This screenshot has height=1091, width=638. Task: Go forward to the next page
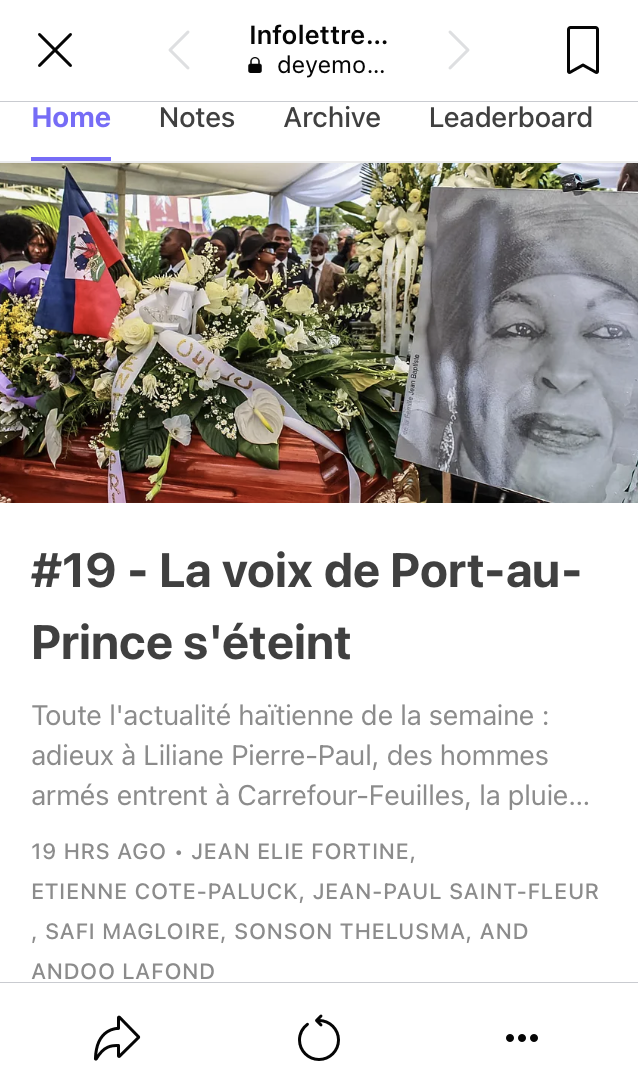click(x=458, y=50)
